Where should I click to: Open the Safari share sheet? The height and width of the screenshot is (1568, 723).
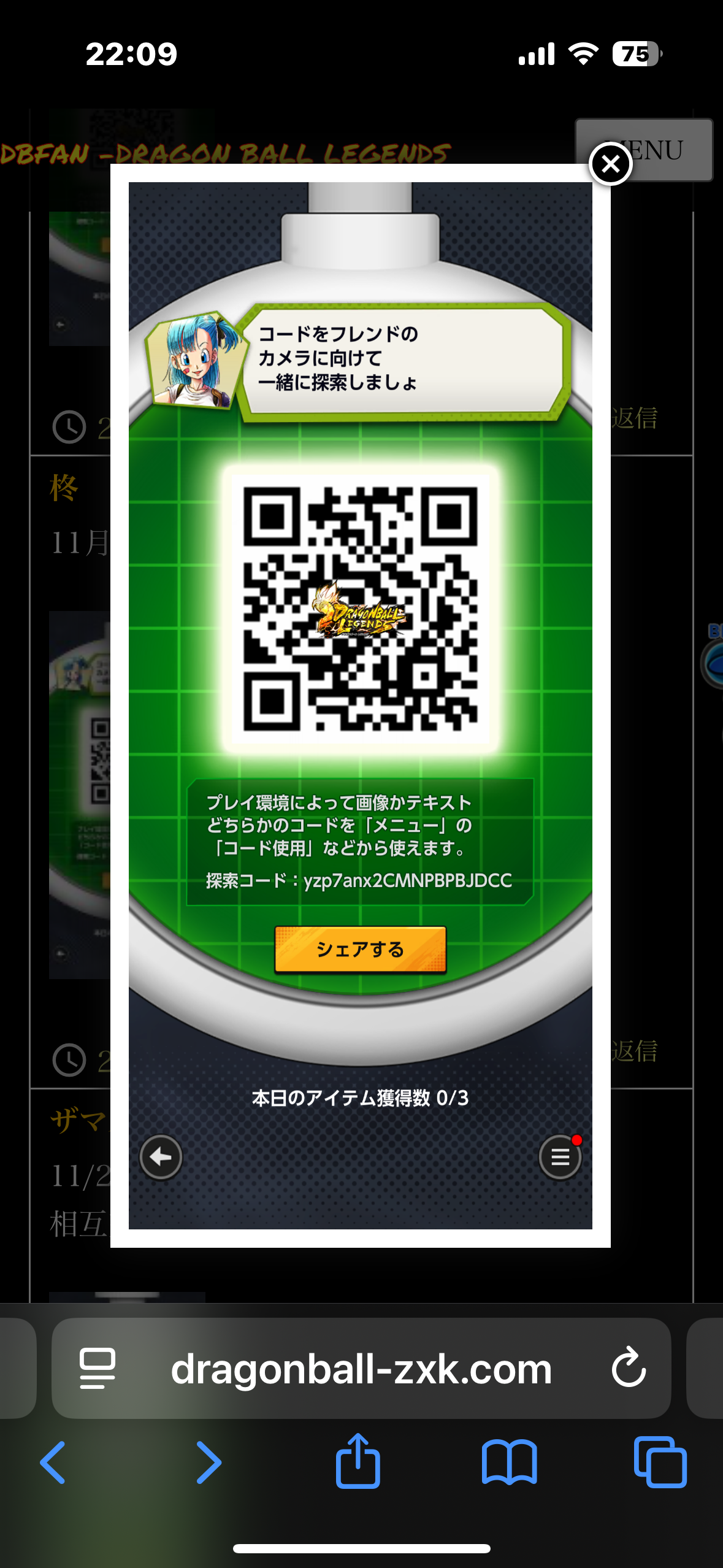358,1461
